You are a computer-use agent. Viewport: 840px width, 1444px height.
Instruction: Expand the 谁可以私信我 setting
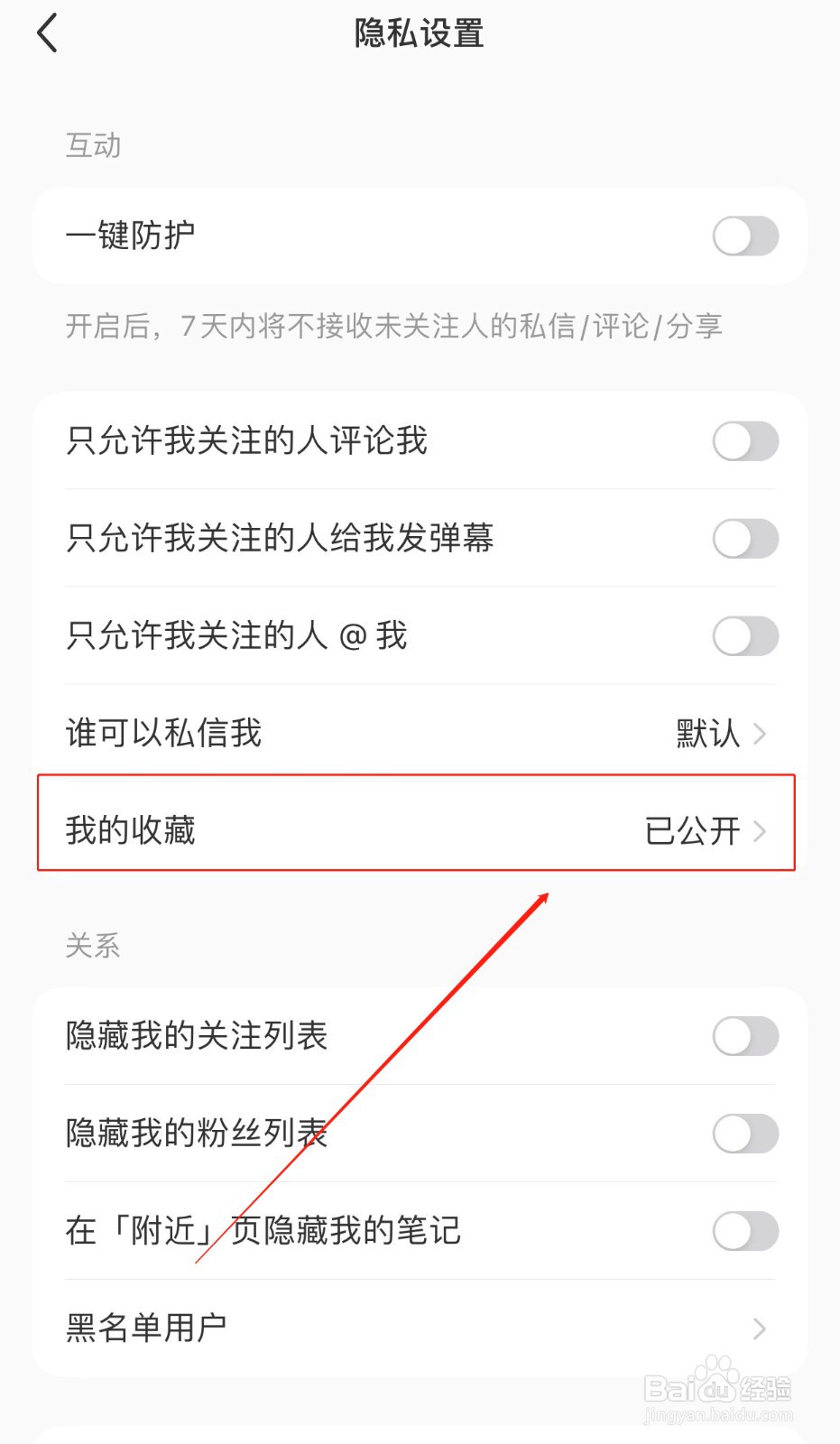click(420, 734)
